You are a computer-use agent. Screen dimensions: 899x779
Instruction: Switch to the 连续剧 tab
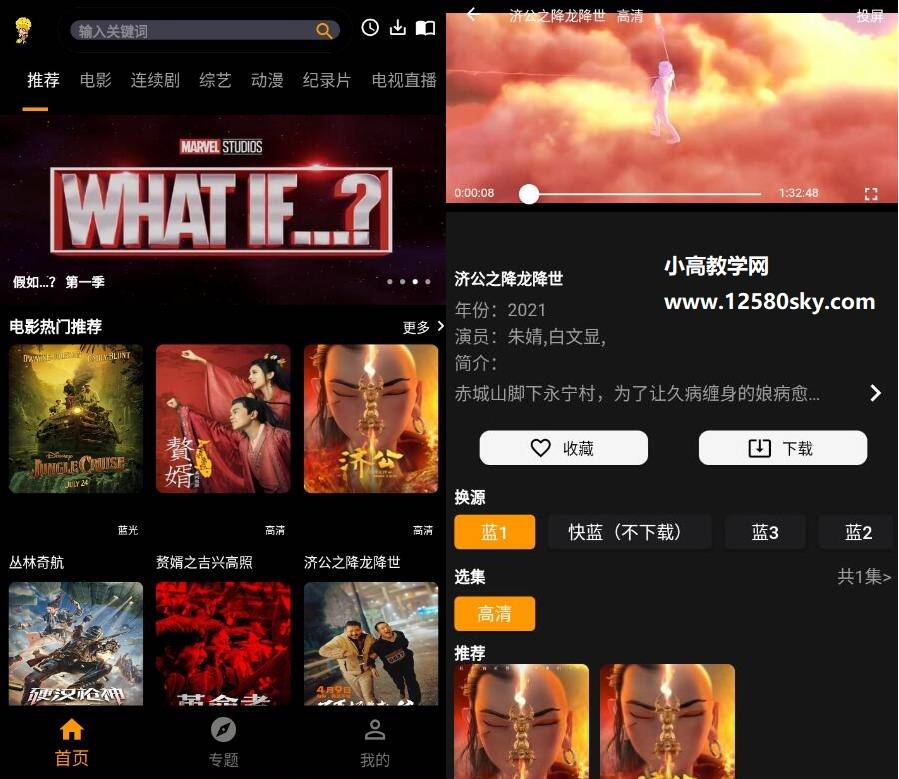coord(155,80)
